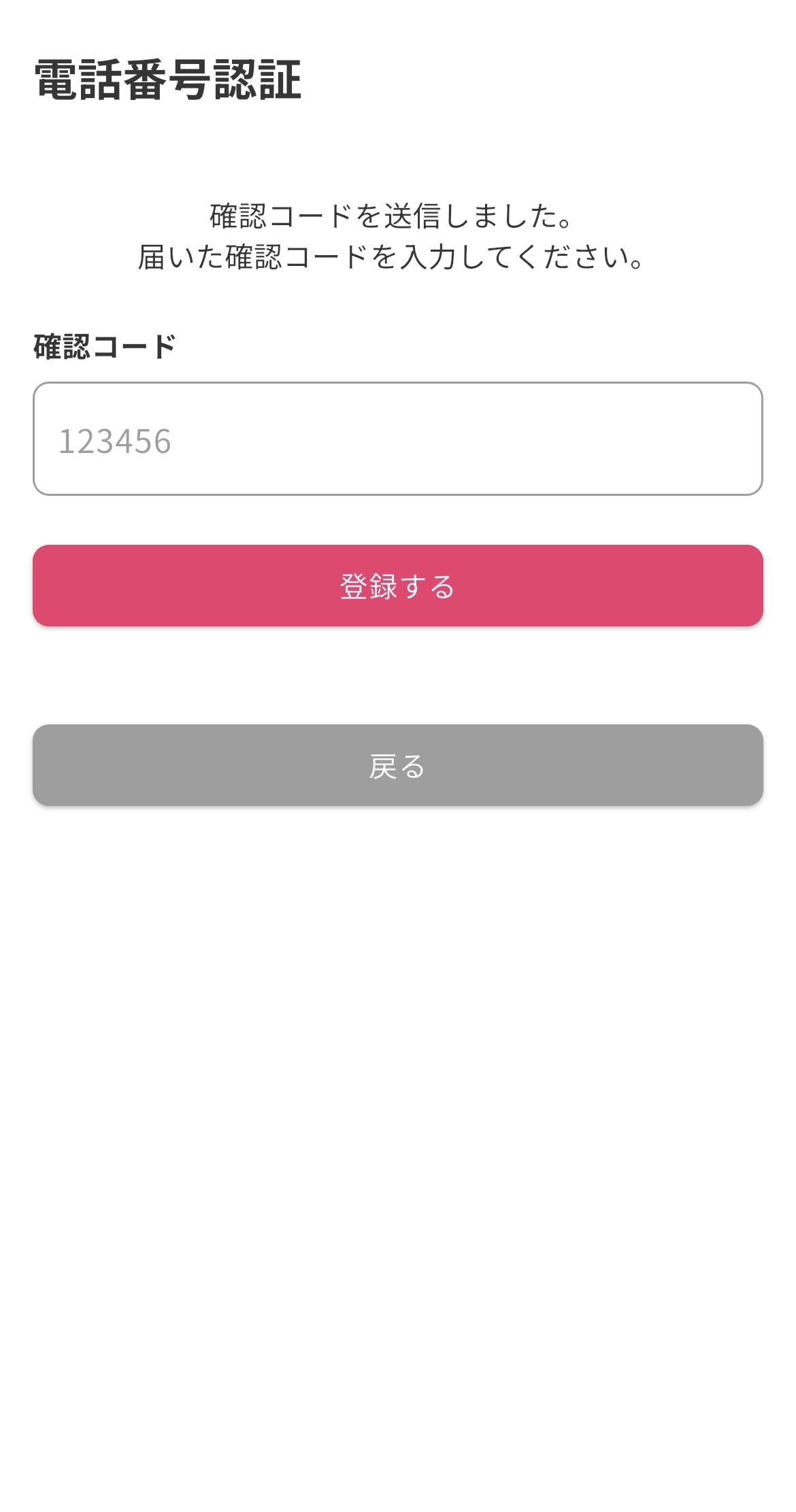This screenshot has width=796, height=1512.
Task: Focus the 確認コード input field
Action: tap(397, 439)
